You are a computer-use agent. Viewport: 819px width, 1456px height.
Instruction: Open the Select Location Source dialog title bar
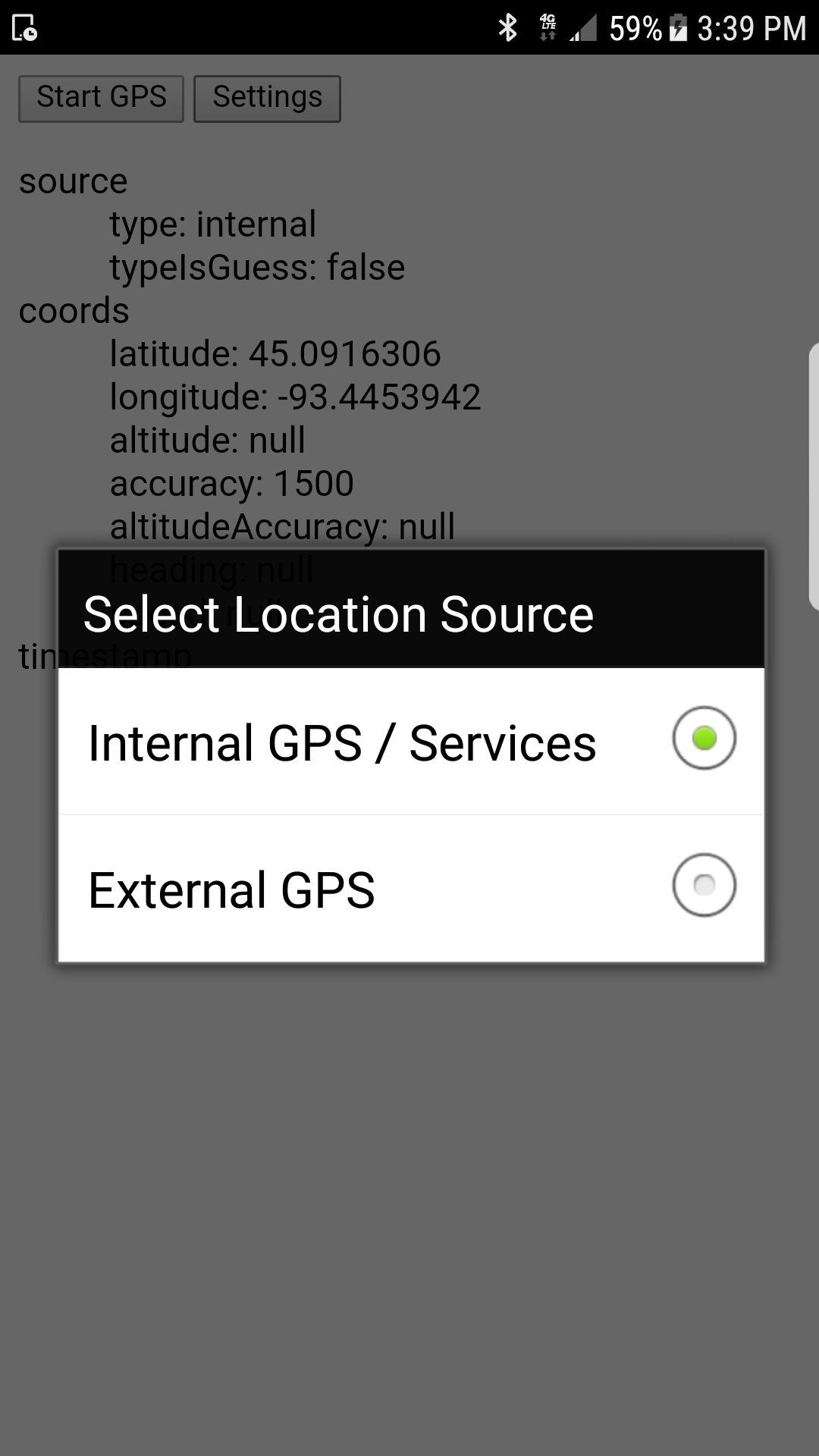click(409, 613)
